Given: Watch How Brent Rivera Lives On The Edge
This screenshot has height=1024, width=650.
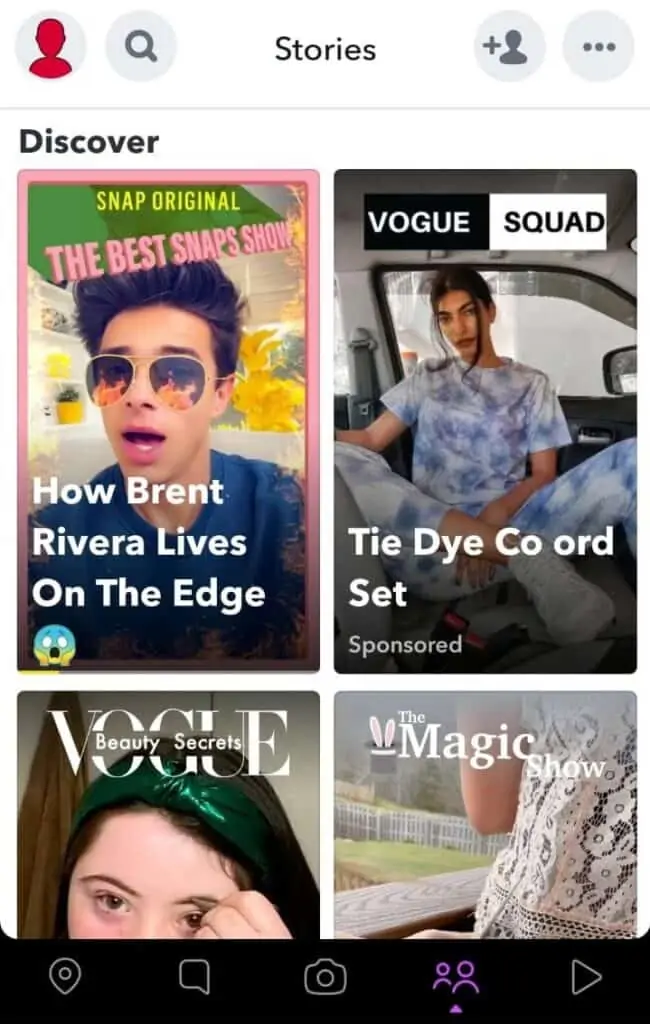Looking at the screenshot, I should pyautogui.click(x=168, y=420).
